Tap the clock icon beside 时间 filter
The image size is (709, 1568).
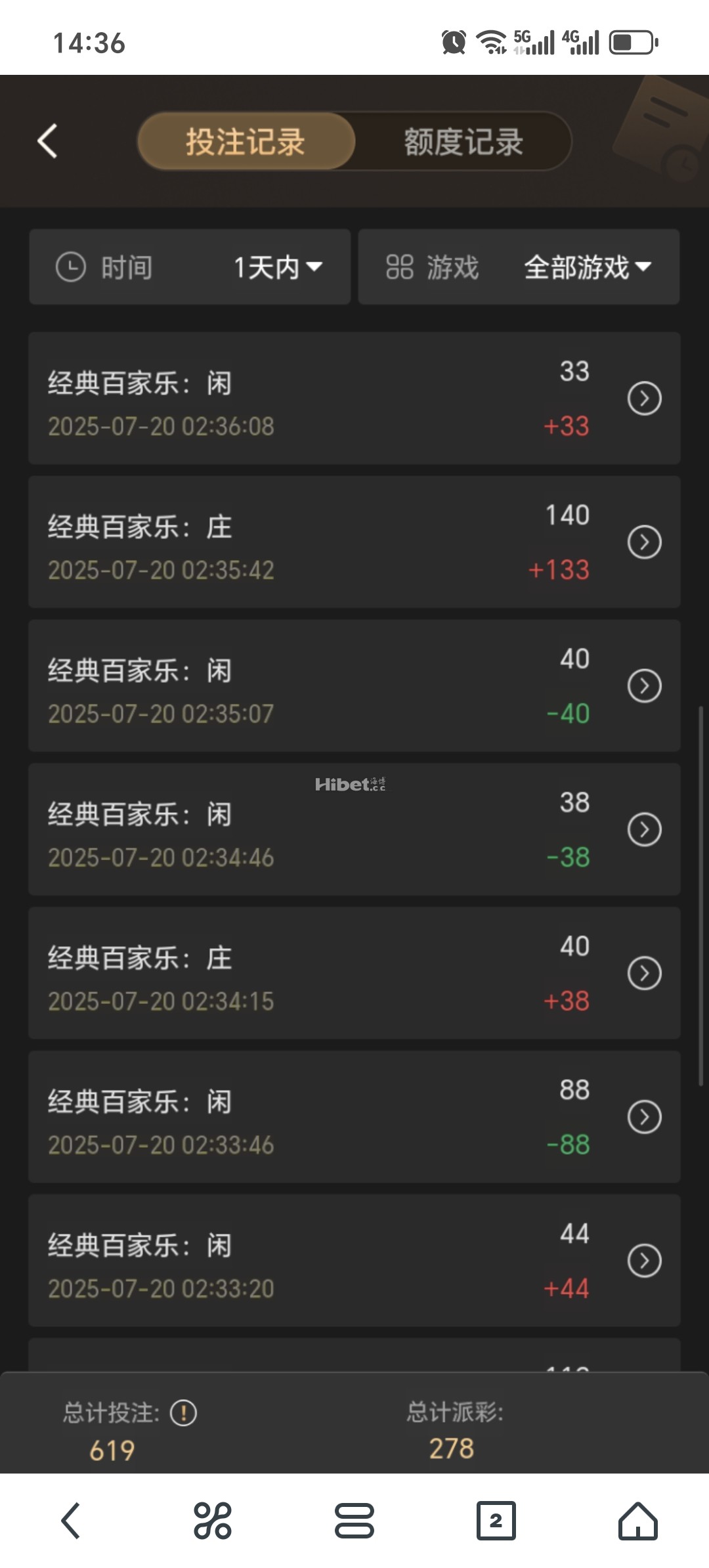pos(72,267)
